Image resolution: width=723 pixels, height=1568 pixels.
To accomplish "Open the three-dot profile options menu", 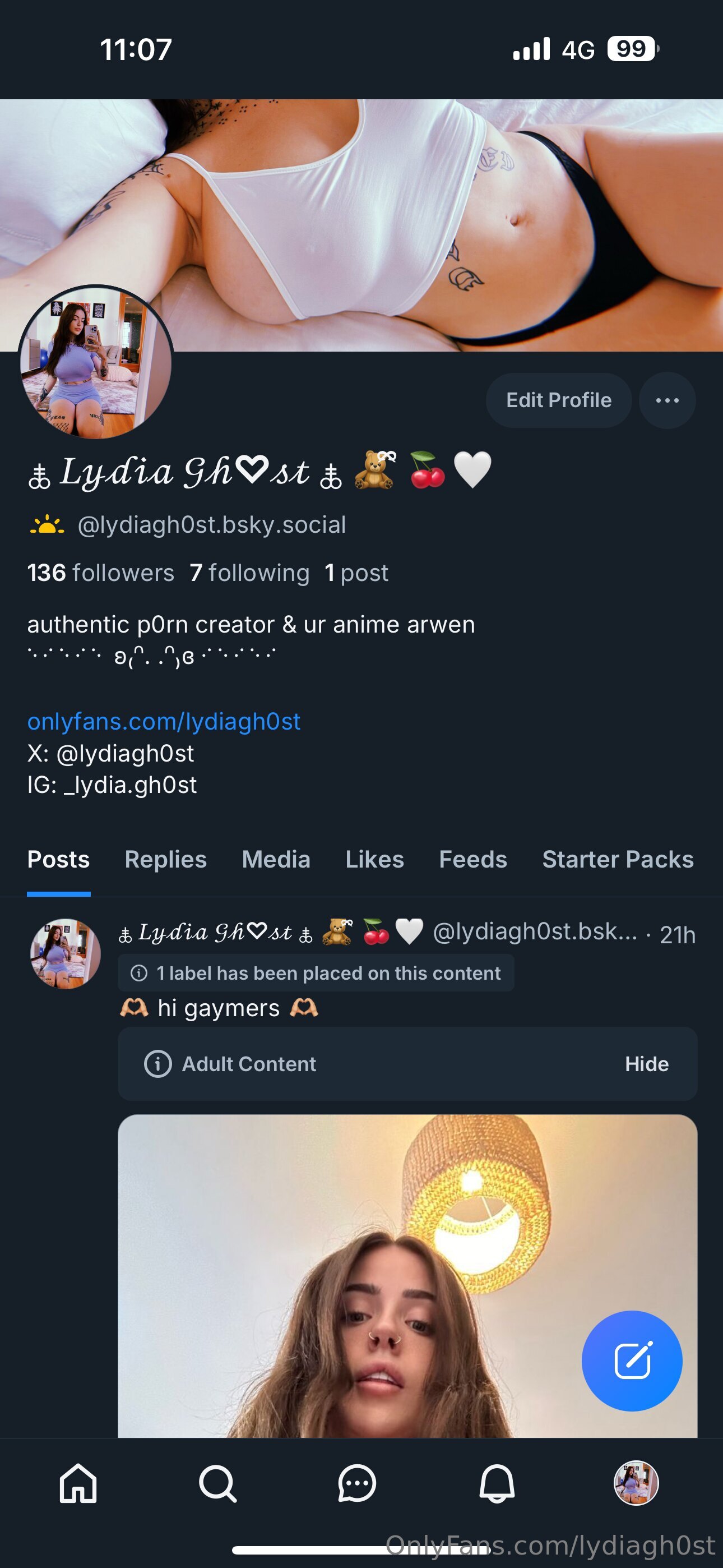I will pyautogui.click(x=667, y=400).
